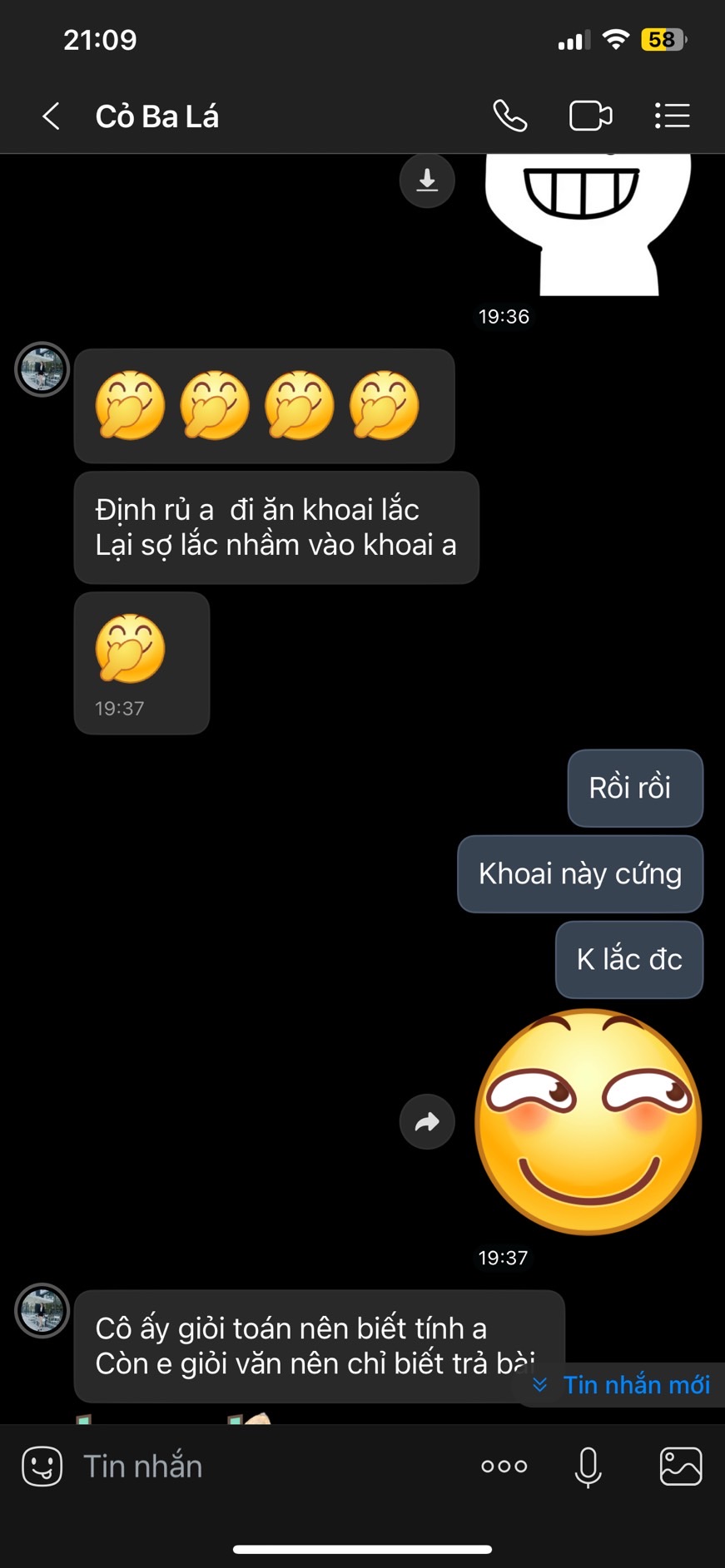Jump to new messages via Tin nhắn mới
Screen dimensions: 725x1568
pos(623,1384)
